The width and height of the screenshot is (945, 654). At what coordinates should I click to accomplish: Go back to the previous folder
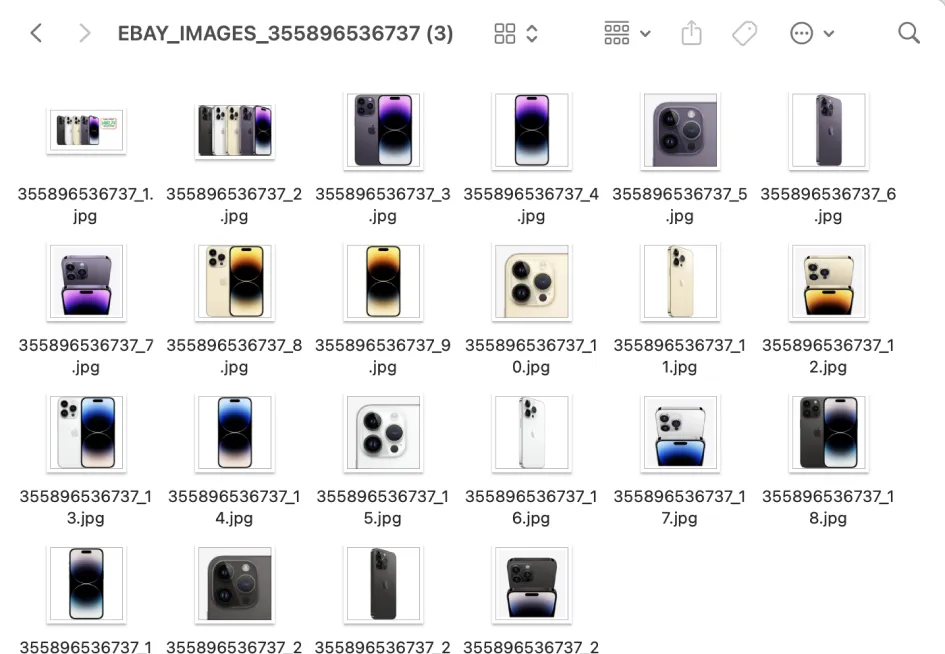click(x=36, y=33)
